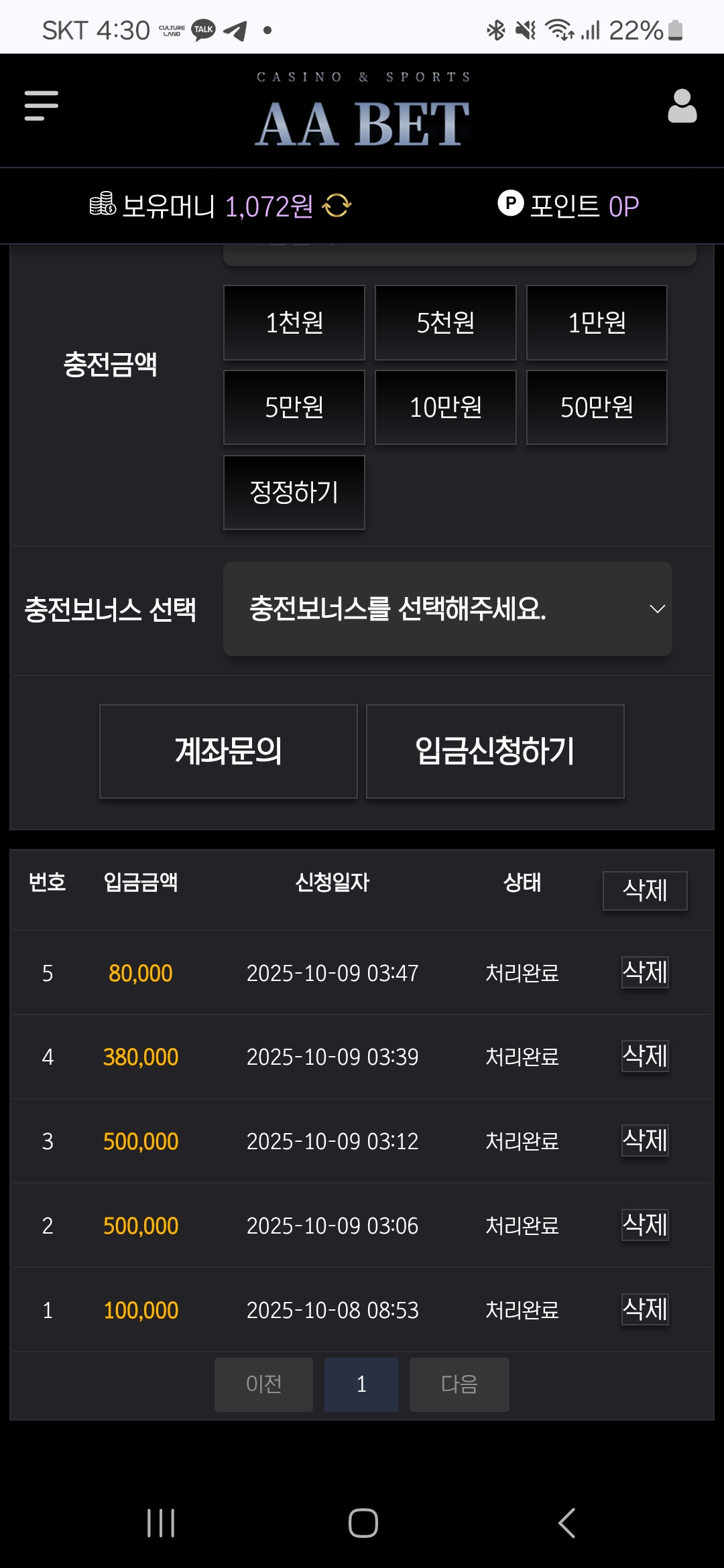Go back using system back button
The width and height of the screenshot is (724, 1568).
(x=566, y=1523)
